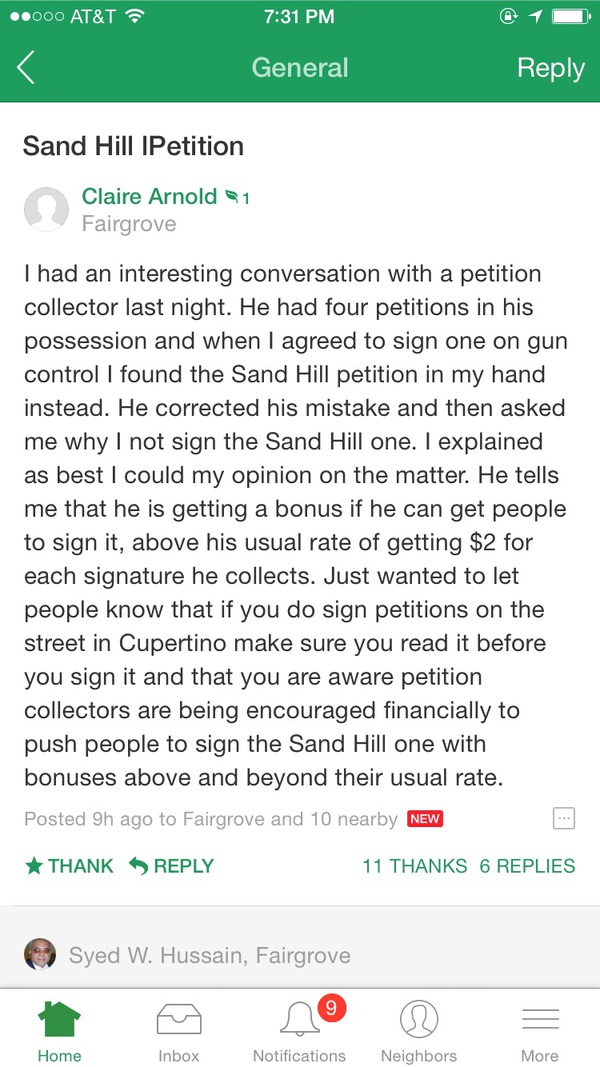Open the Notifications tab
The width and height of the screenshot is (600, 1067).
click(299, 1032)
